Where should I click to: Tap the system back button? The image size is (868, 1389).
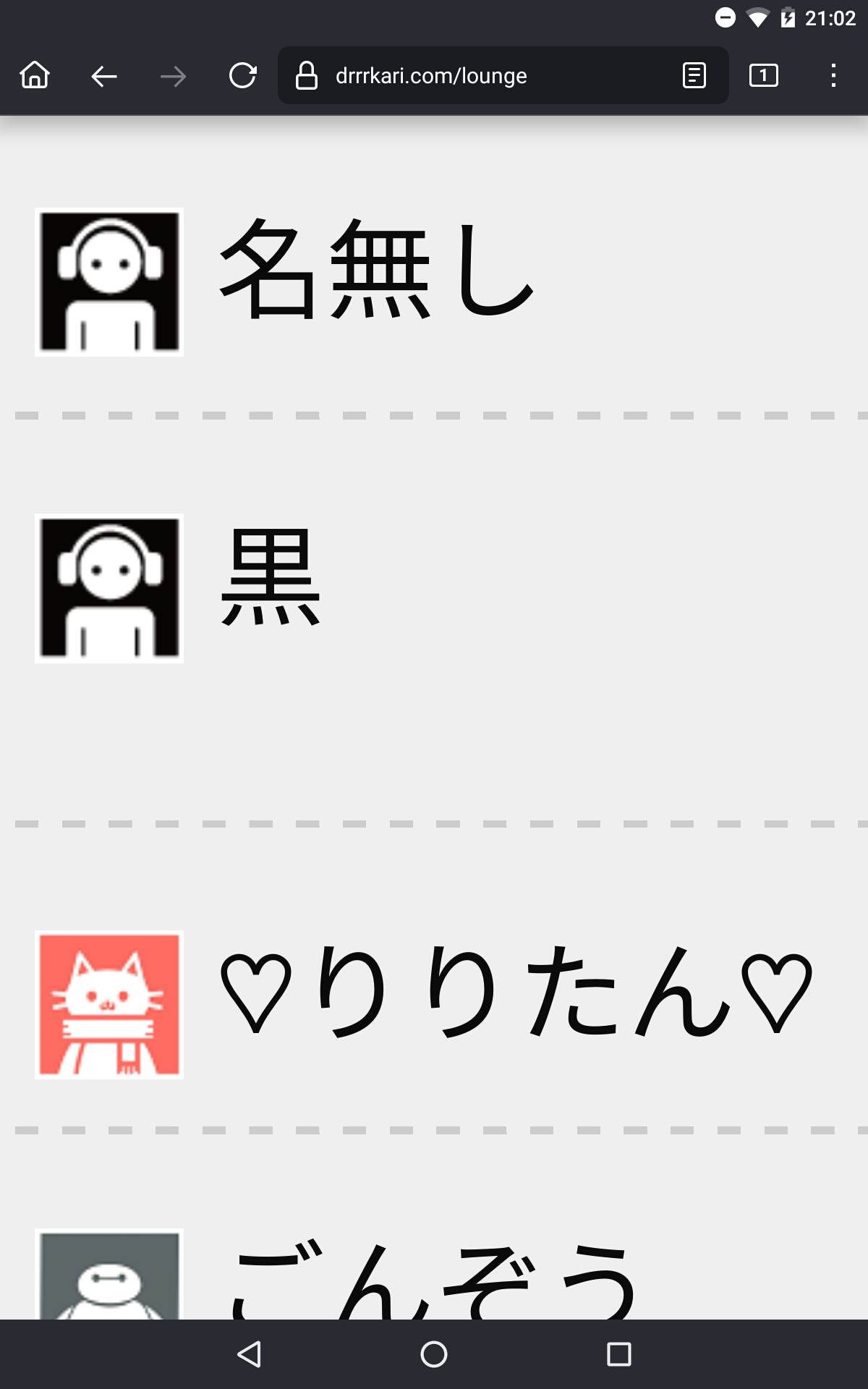pos(249,1354)
